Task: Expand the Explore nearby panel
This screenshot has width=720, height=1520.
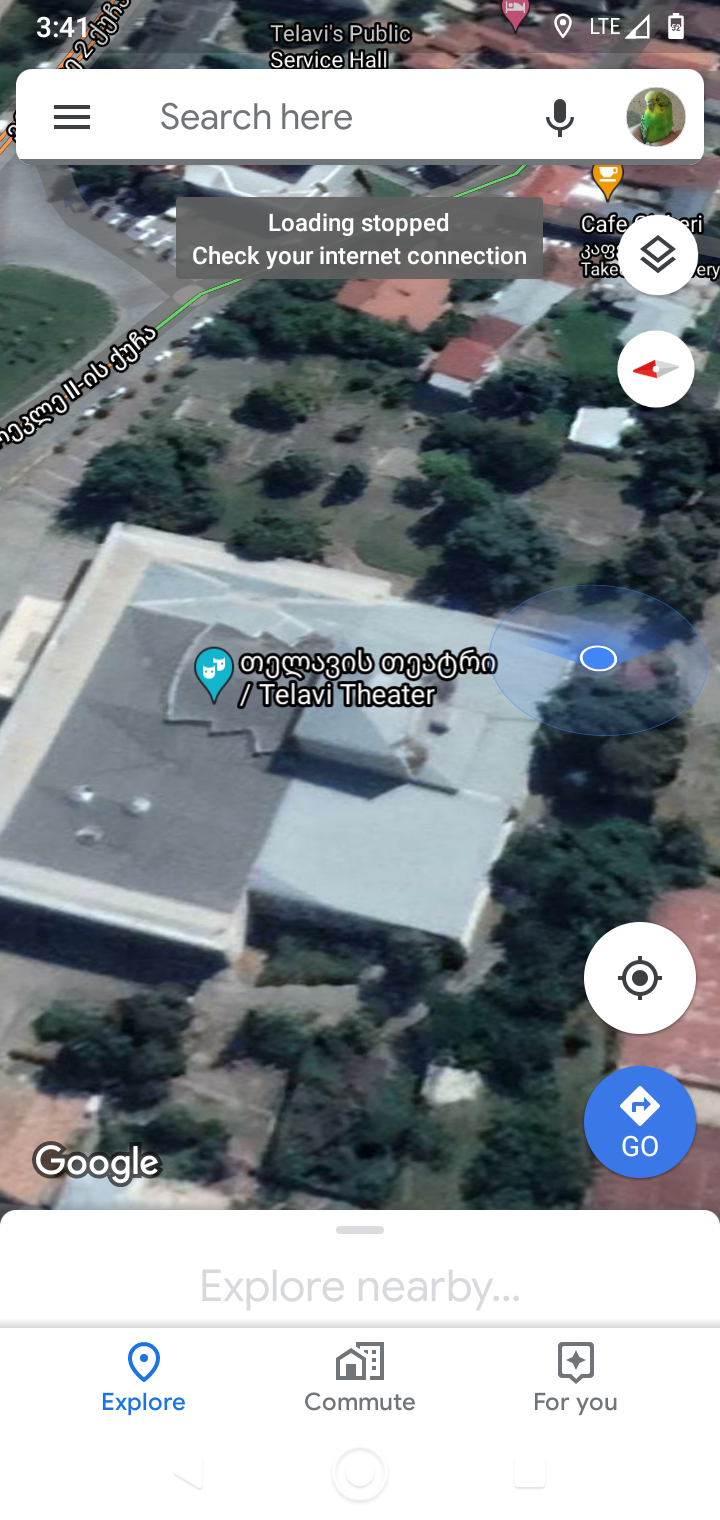Action: [x=359, y=1286]
